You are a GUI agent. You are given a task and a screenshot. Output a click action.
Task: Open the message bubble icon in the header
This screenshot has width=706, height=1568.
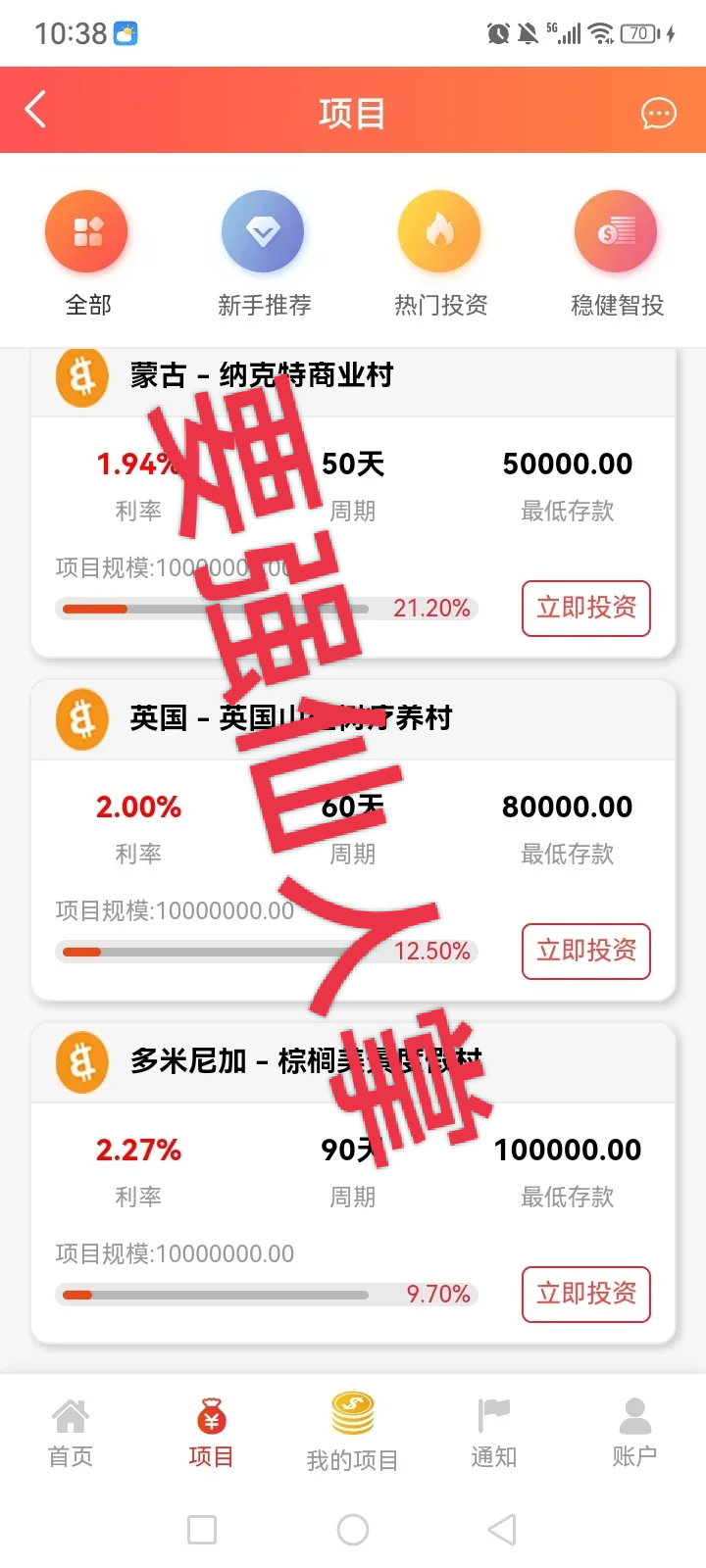(x=659, y=113)
